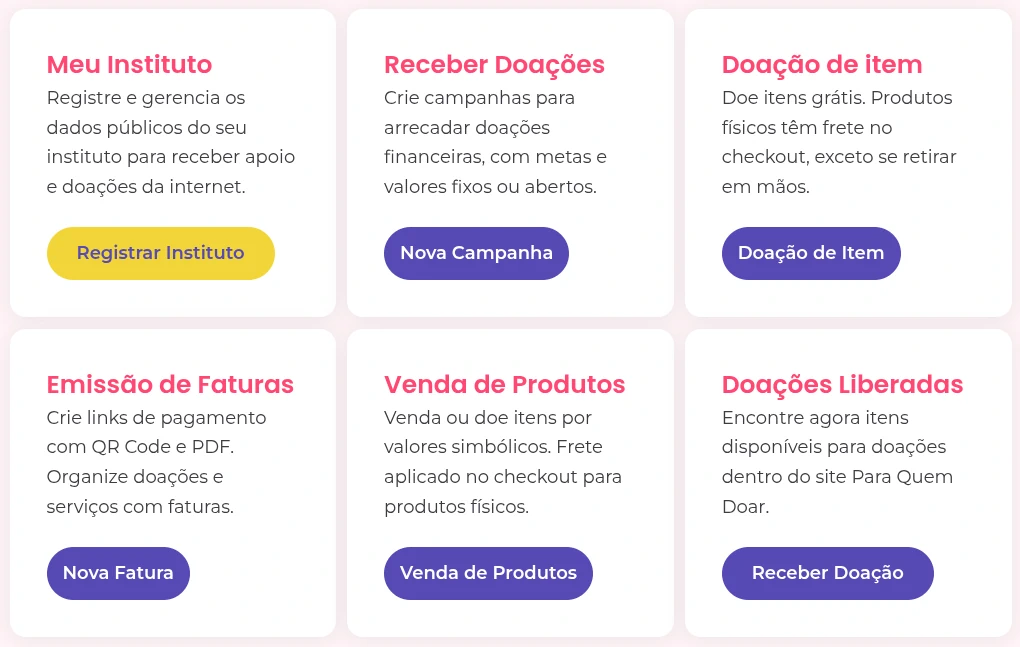Tap the yellow Registrar Instituto button

pyautogui.click(x=160, y=253)
